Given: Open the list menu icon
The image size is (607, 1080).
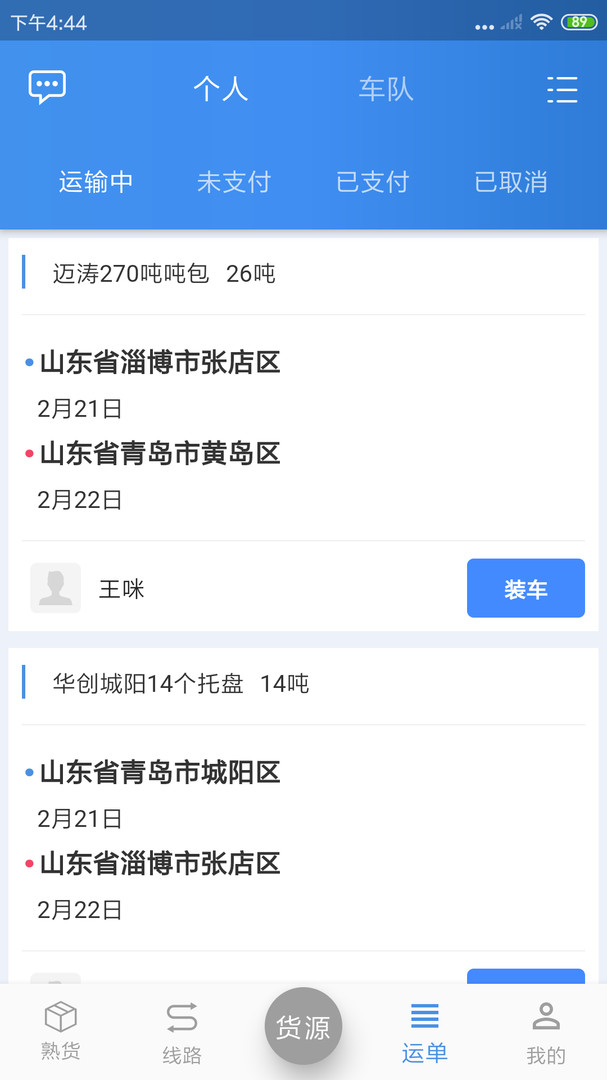Looking at the screenshot, I should pyautogui.click(x=562, y=90).
